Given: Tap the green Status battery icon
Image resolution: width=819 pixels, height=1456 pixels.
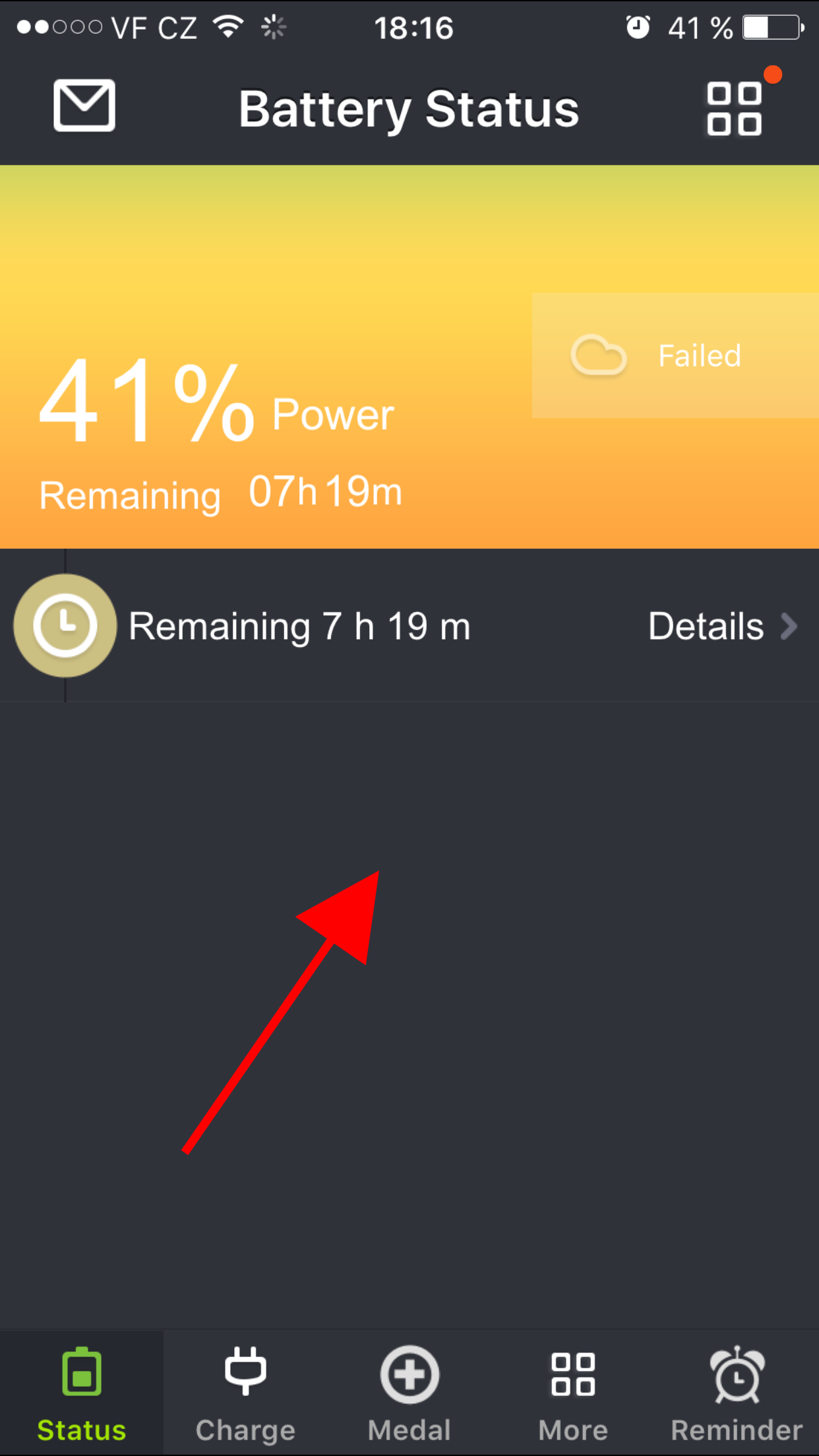Looking at the screenshot, I should pyautogui.click(x=81, y=1370).
